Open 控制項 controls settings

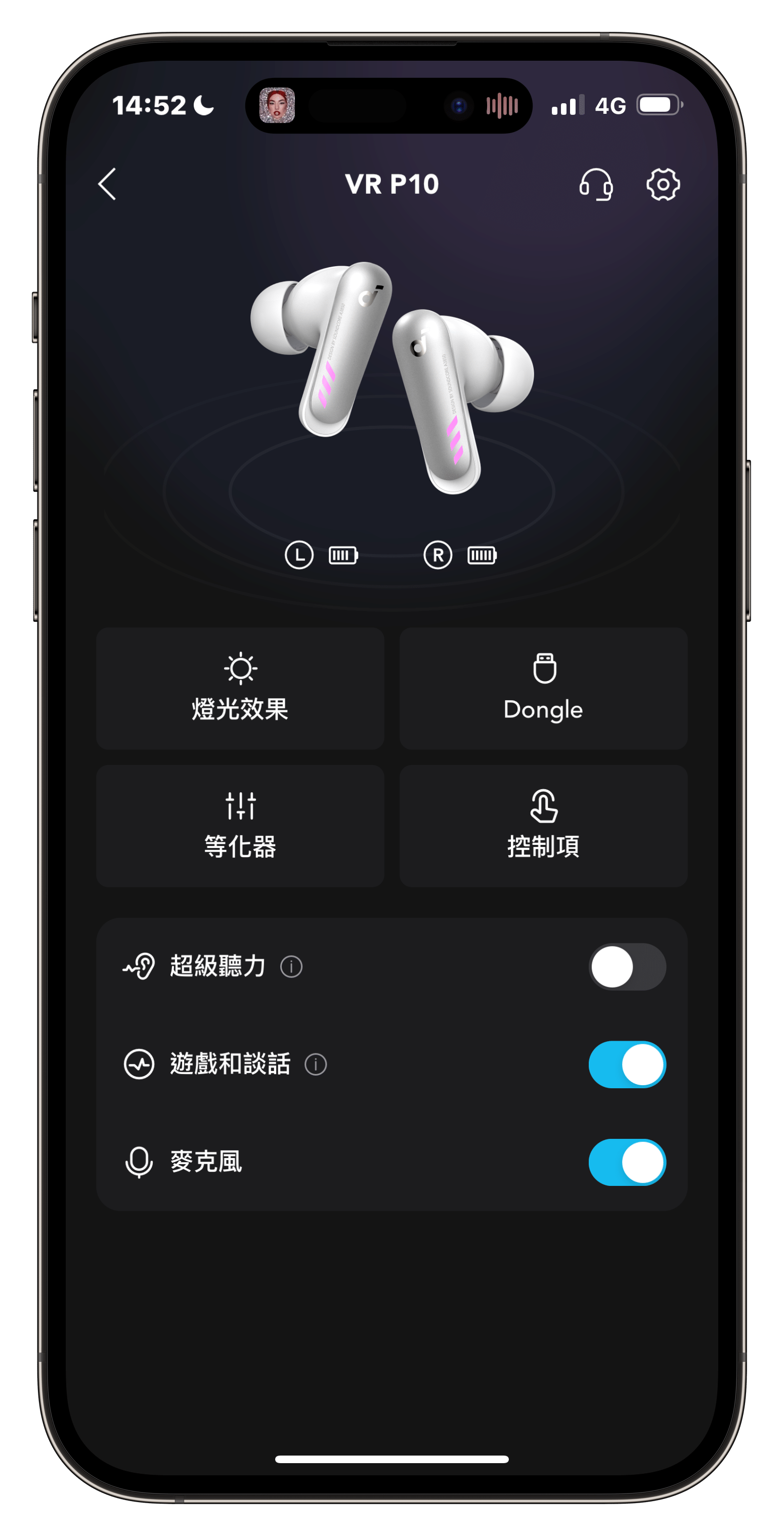(543, 826)
